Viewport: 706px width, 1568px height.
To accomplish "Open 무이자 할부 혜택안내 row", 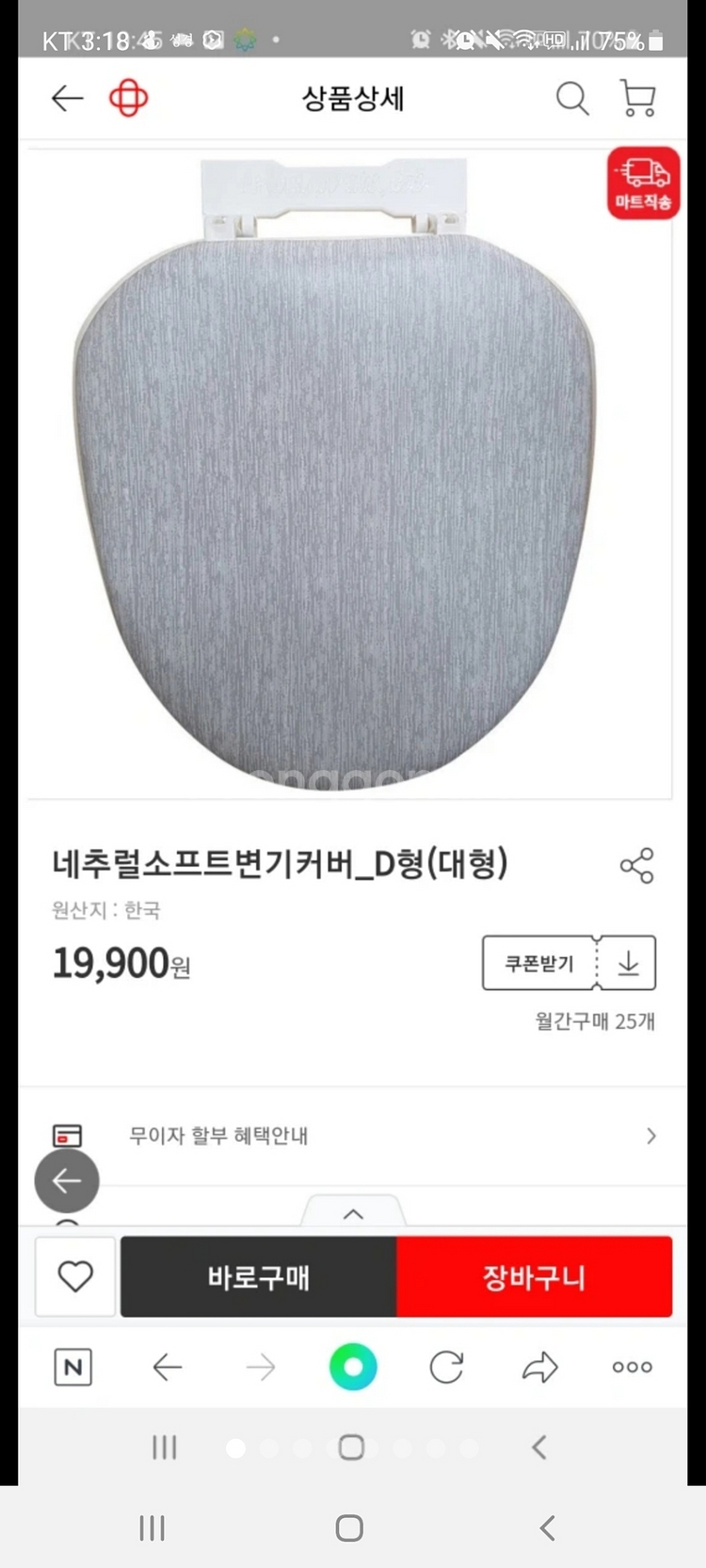I will click(x=353, y=1136).
